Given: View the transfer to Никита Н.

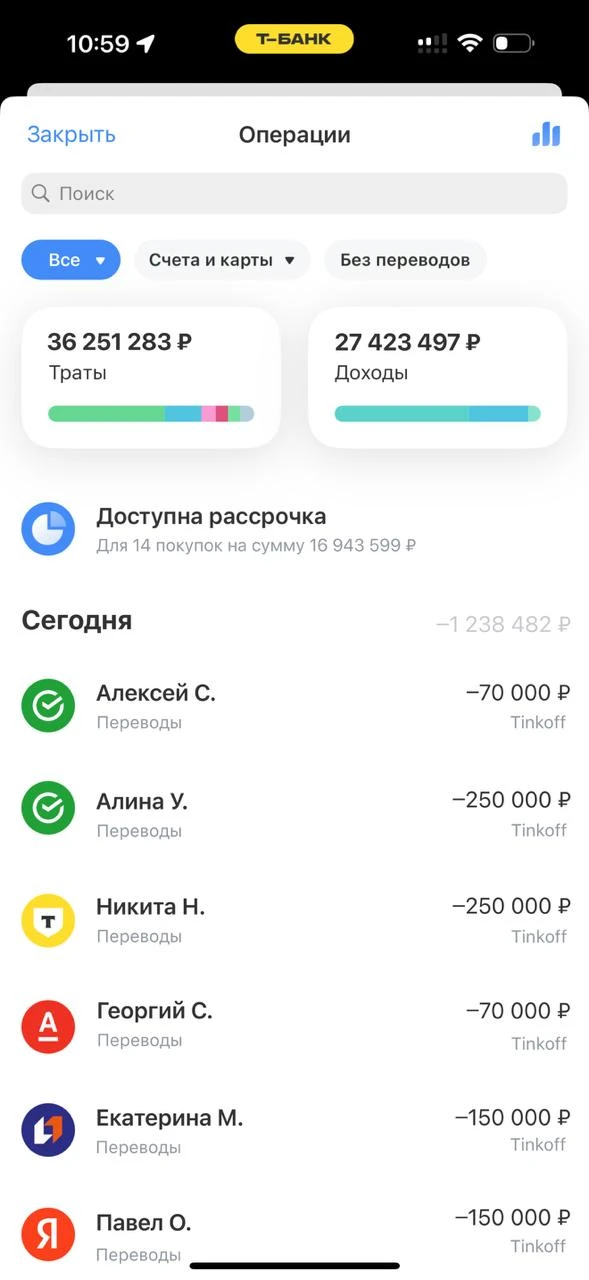Looking at the screenshot, I should [x=294, y=920].
